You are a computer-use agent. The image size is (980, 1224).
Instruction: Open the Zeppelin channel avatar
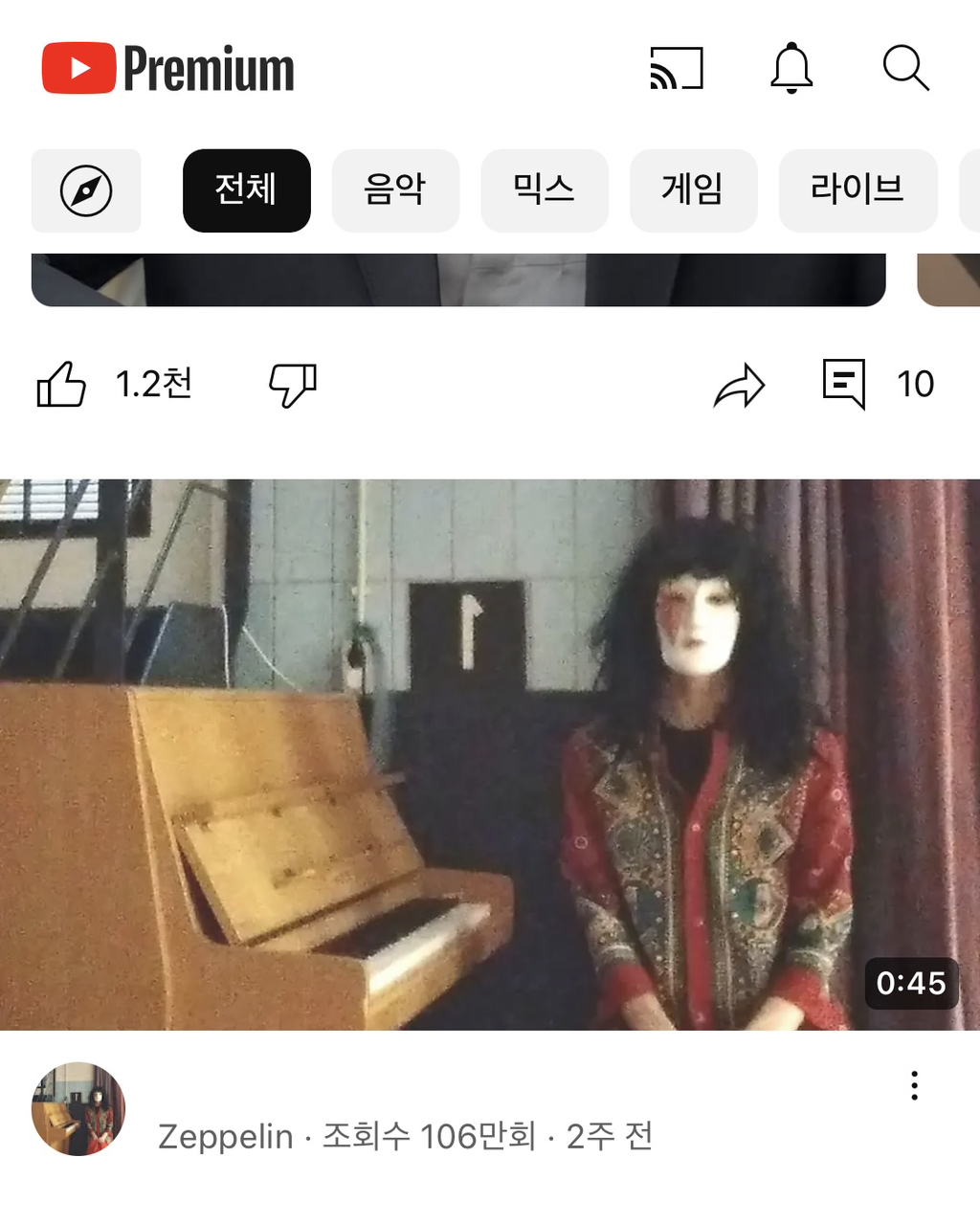click(x=78, y=1109)
